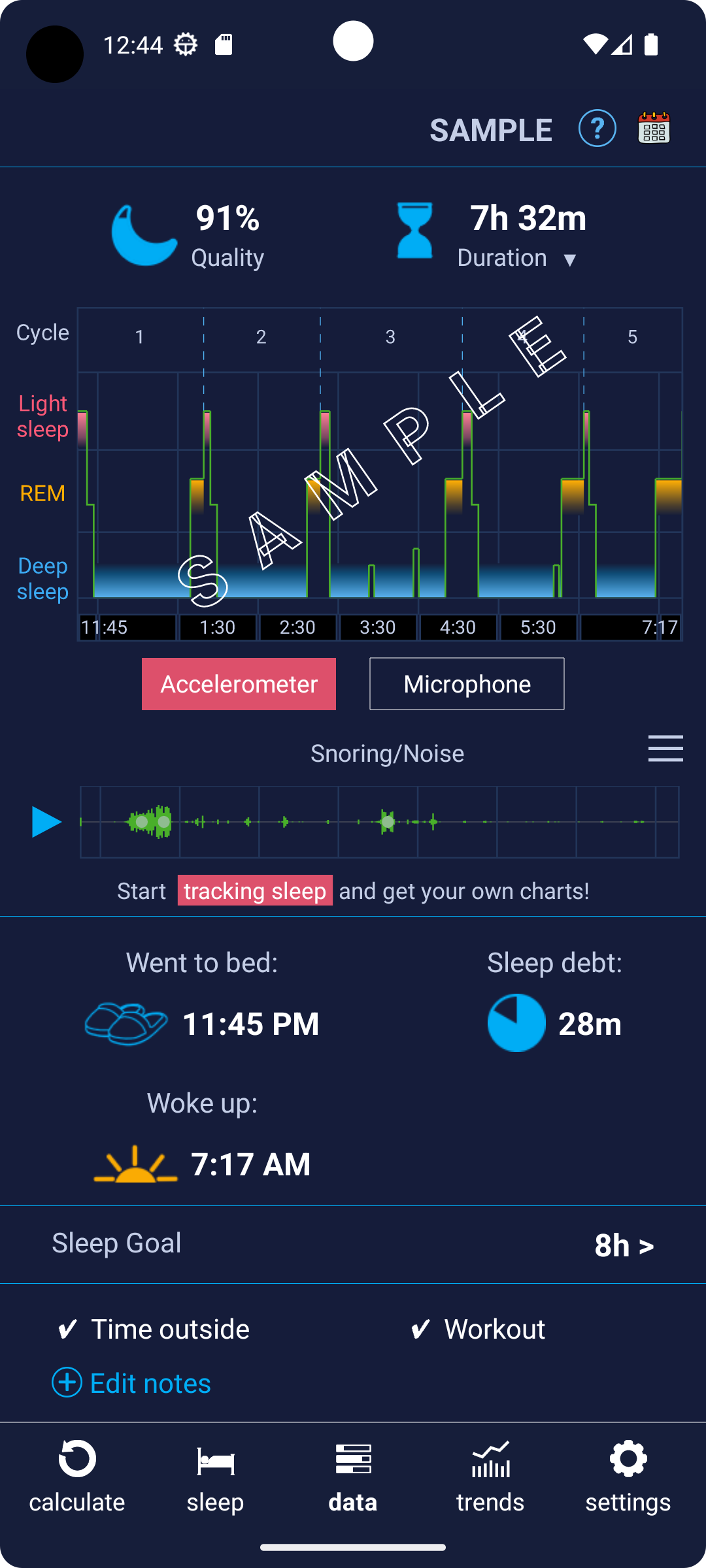Switch to the Microphone view

[467, 684]
